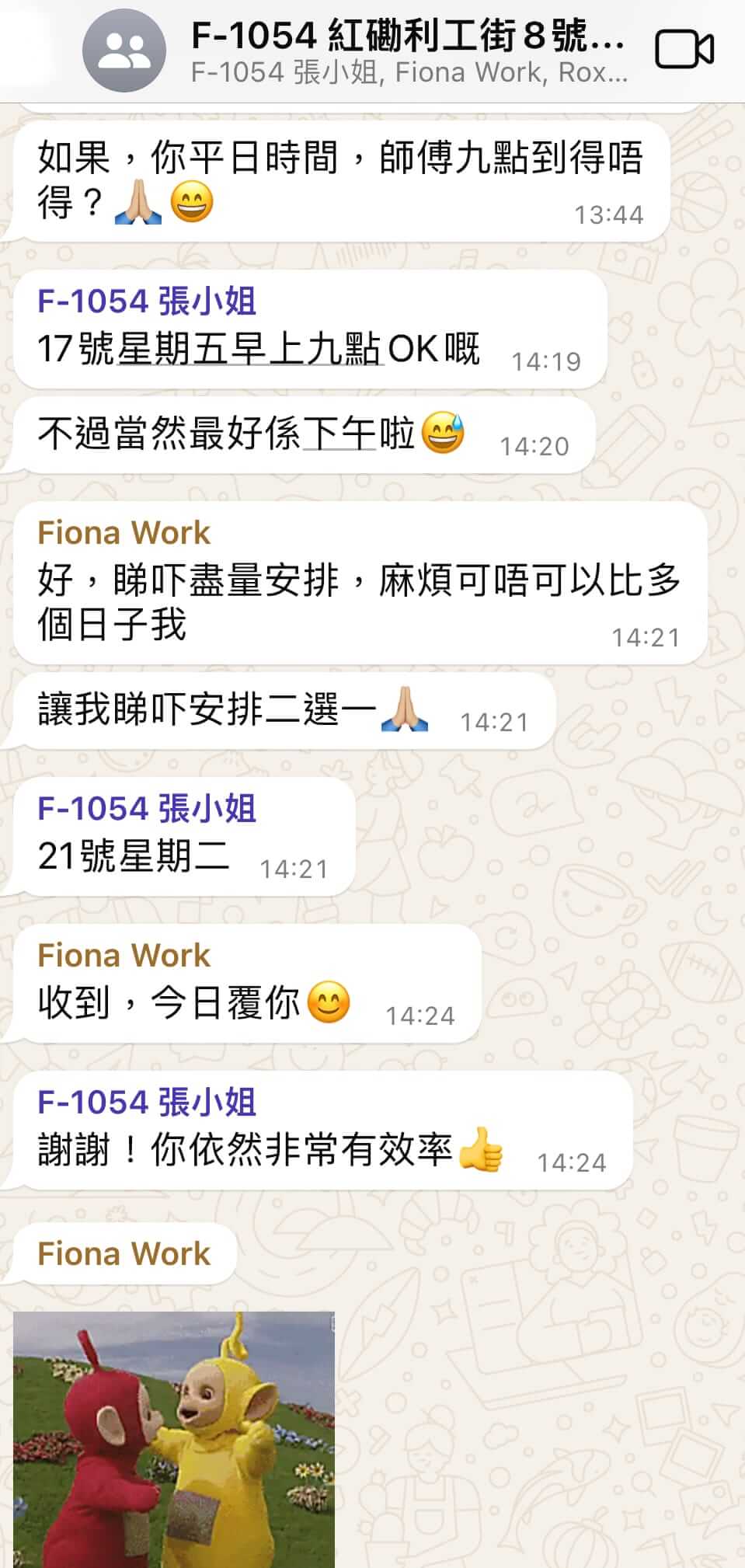Open F-1054 group title details
The width and height of the screenshot is (745, 1568).
pos(408,37)
